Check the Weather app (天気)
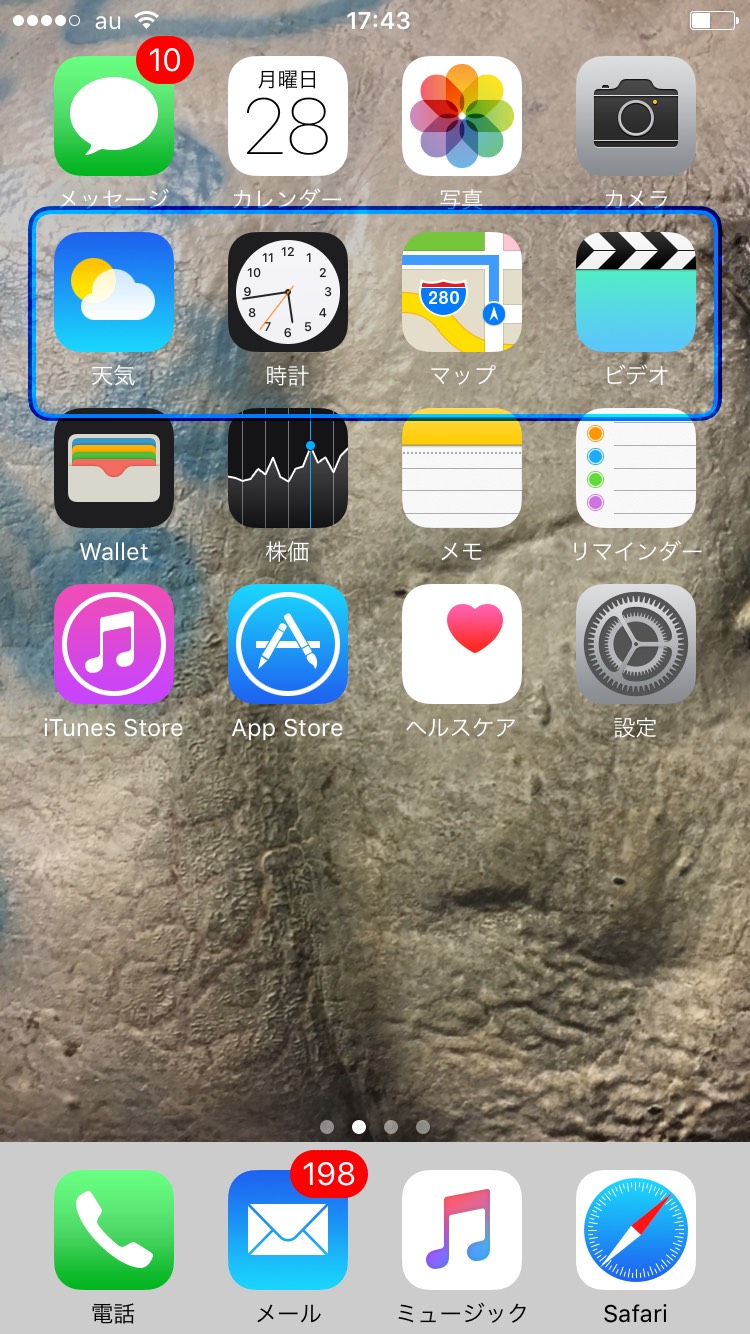The width and height of the screenshot is (750, 1334). pyautogui.click(x=114, y=292)
